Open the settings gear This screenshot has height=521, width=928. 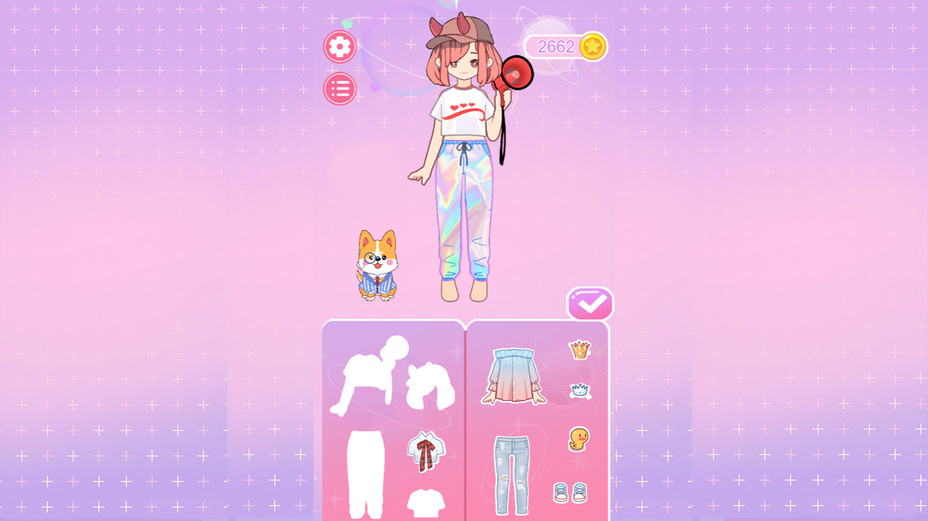tap(340, 46)
